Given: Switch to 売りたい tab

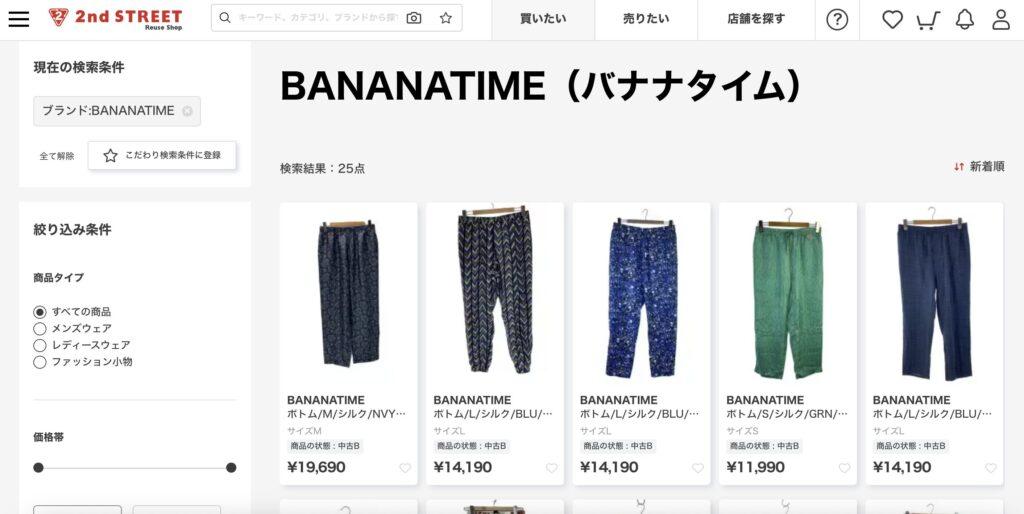Looking at the screenshot, I should pyautogui.click(x=646, y=19).
